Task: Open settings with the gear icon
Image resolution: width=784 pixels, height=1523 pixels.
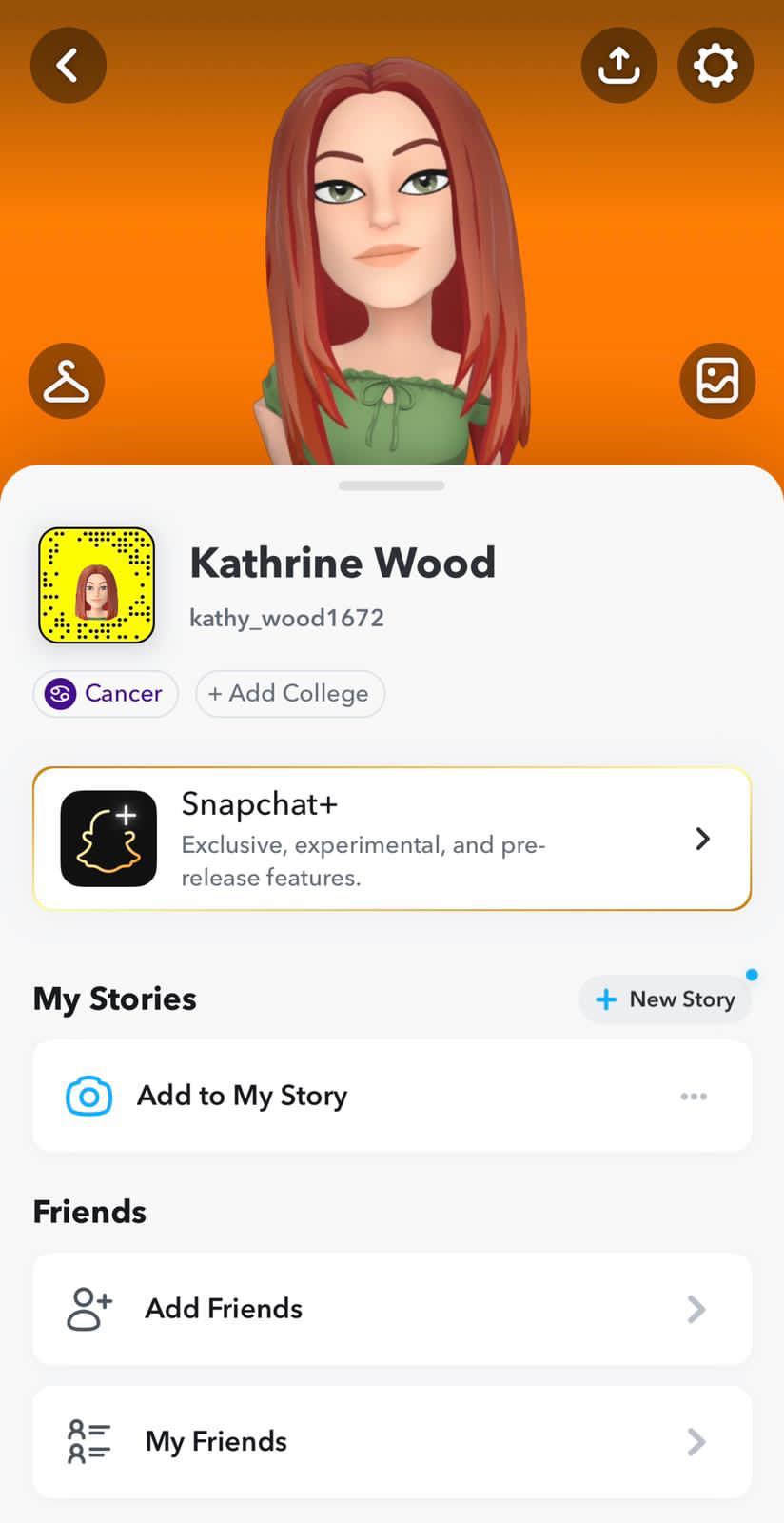Action: click(x=715, y=66)
